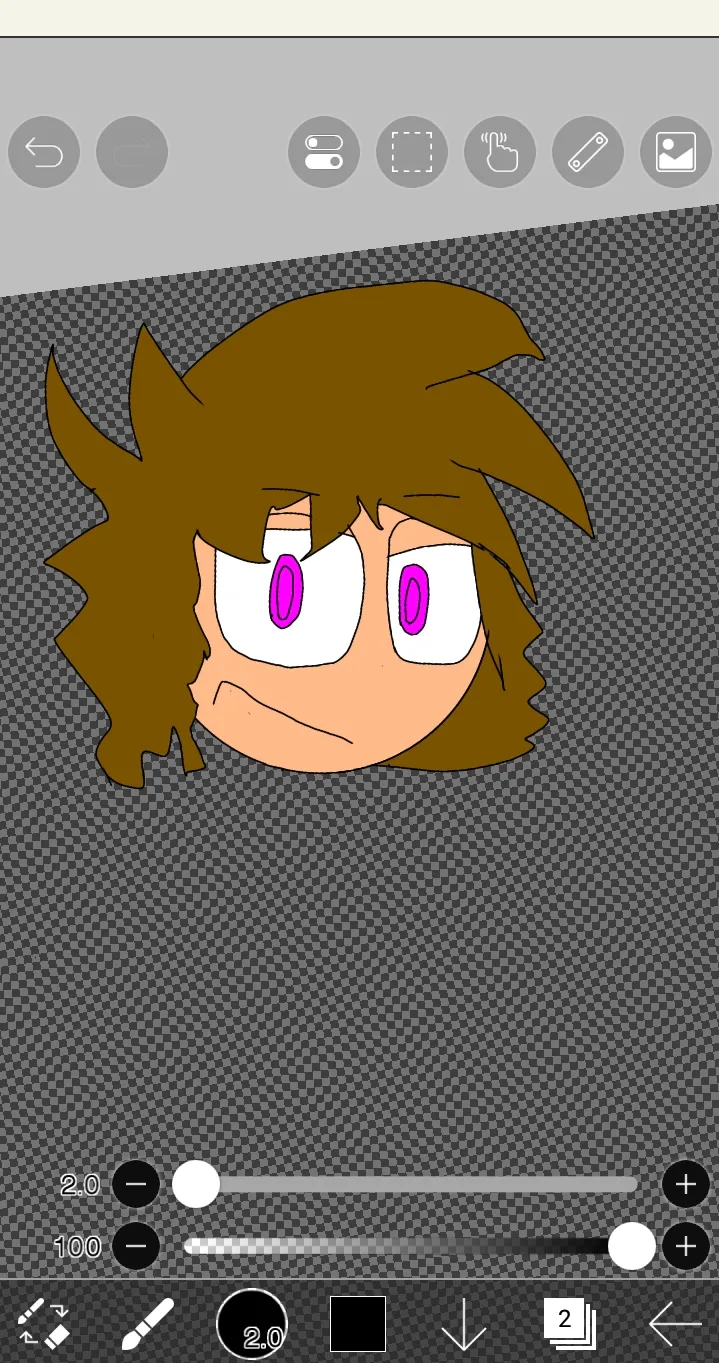The height and width of the screenshot is (1363, 719).
Task: Decrease brush size with minus button
Action: click(136, 1185)
